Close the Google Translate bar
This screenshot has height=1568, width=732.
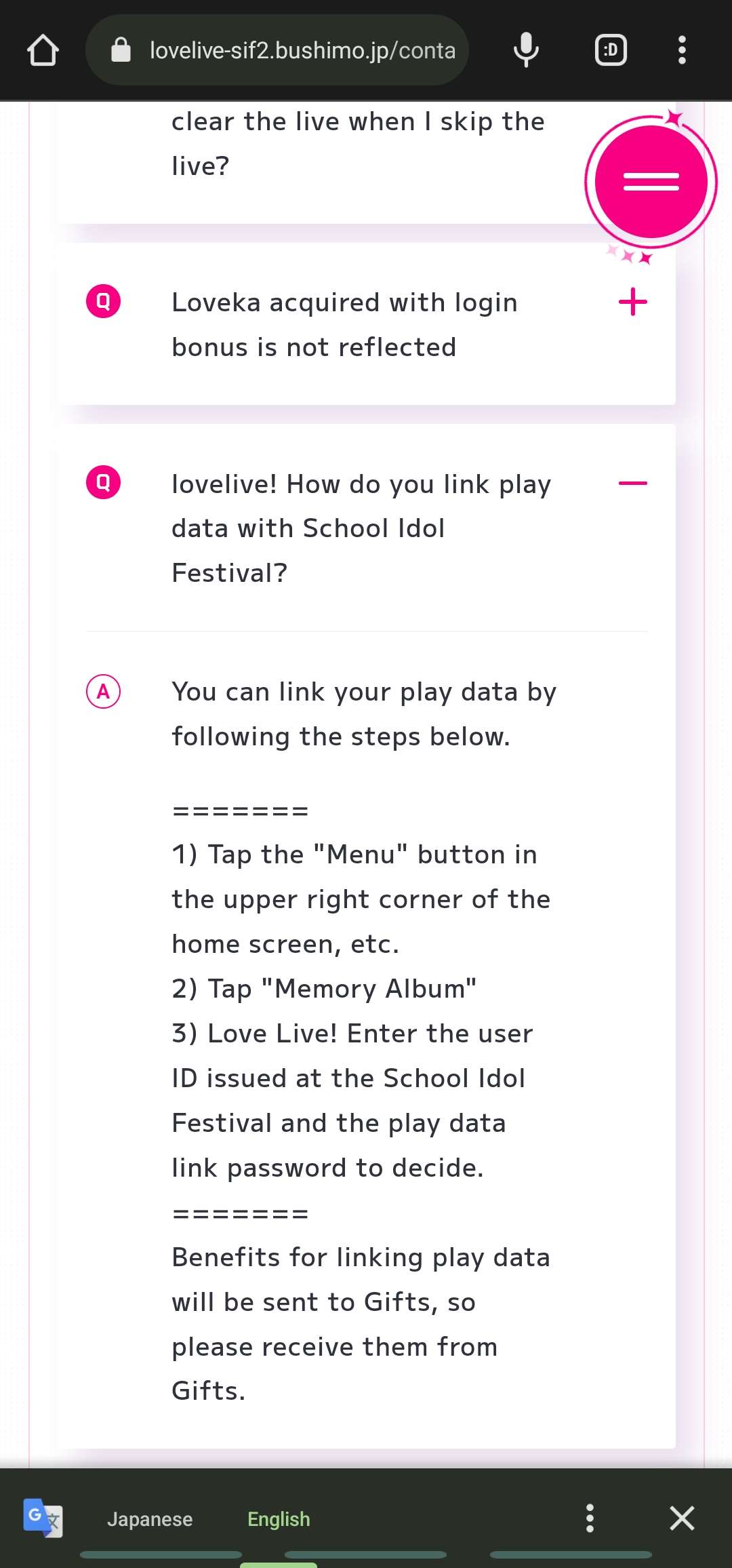(x=682, y=1519)
